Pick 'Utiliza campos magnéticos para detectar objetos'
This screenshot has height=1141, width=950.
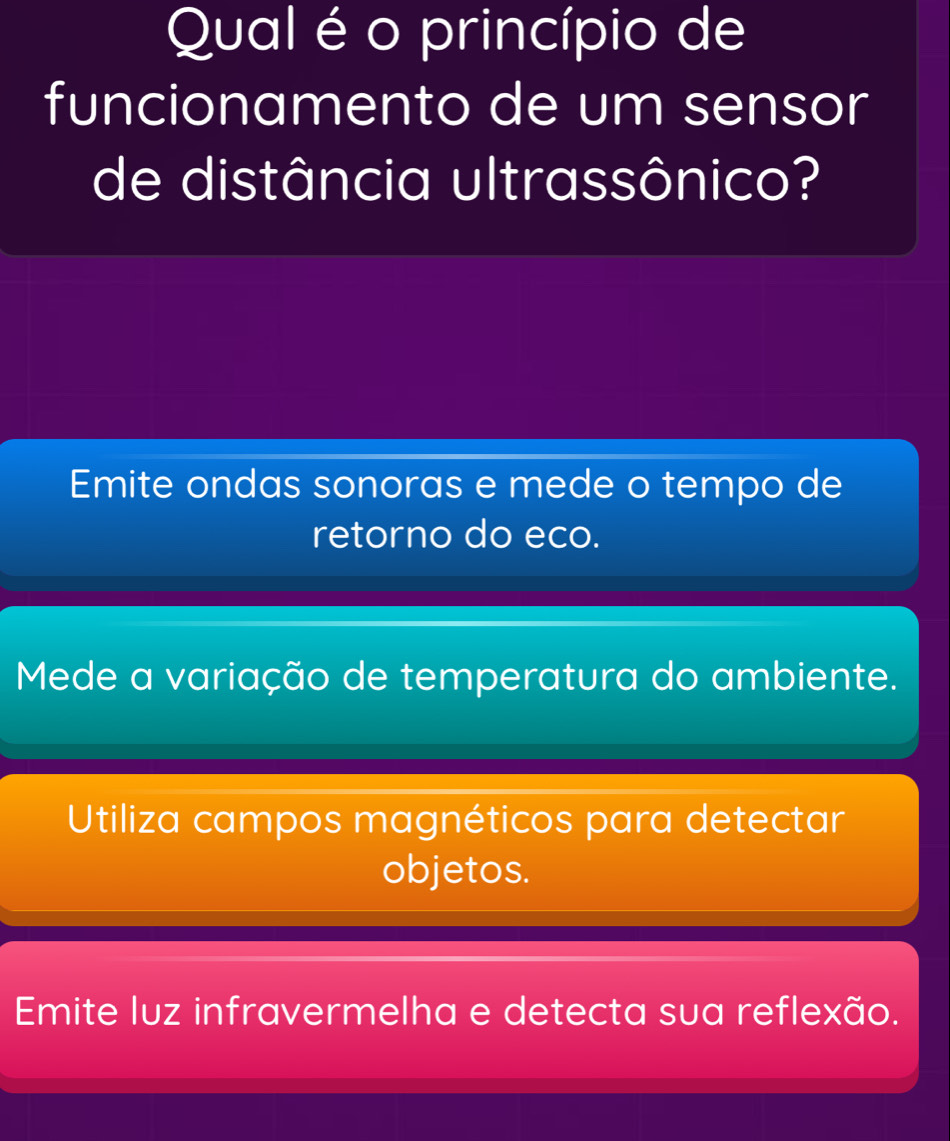457,846
